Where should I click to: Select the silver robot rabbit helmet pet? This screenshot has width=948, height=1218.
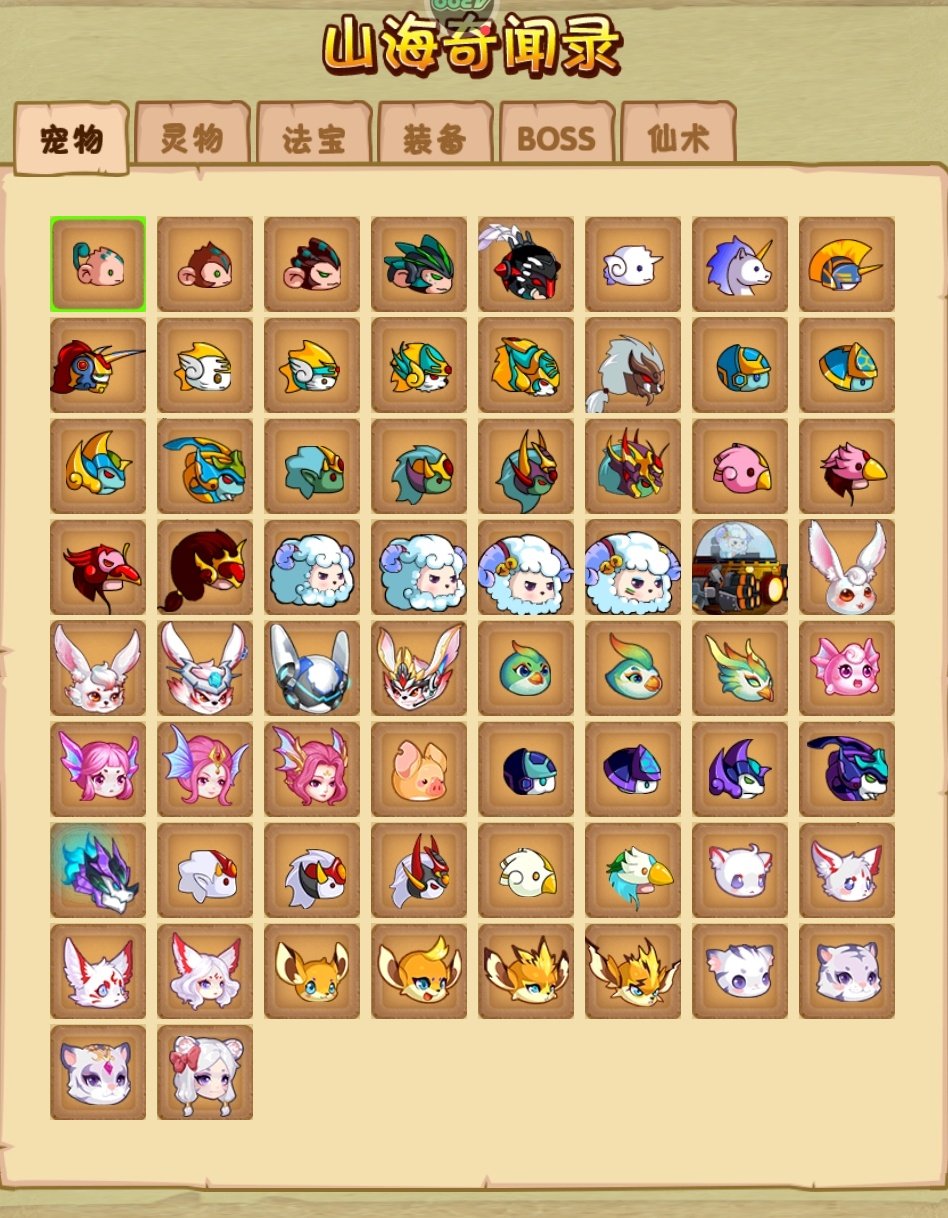pyautogui.click(x=312, y=668)
